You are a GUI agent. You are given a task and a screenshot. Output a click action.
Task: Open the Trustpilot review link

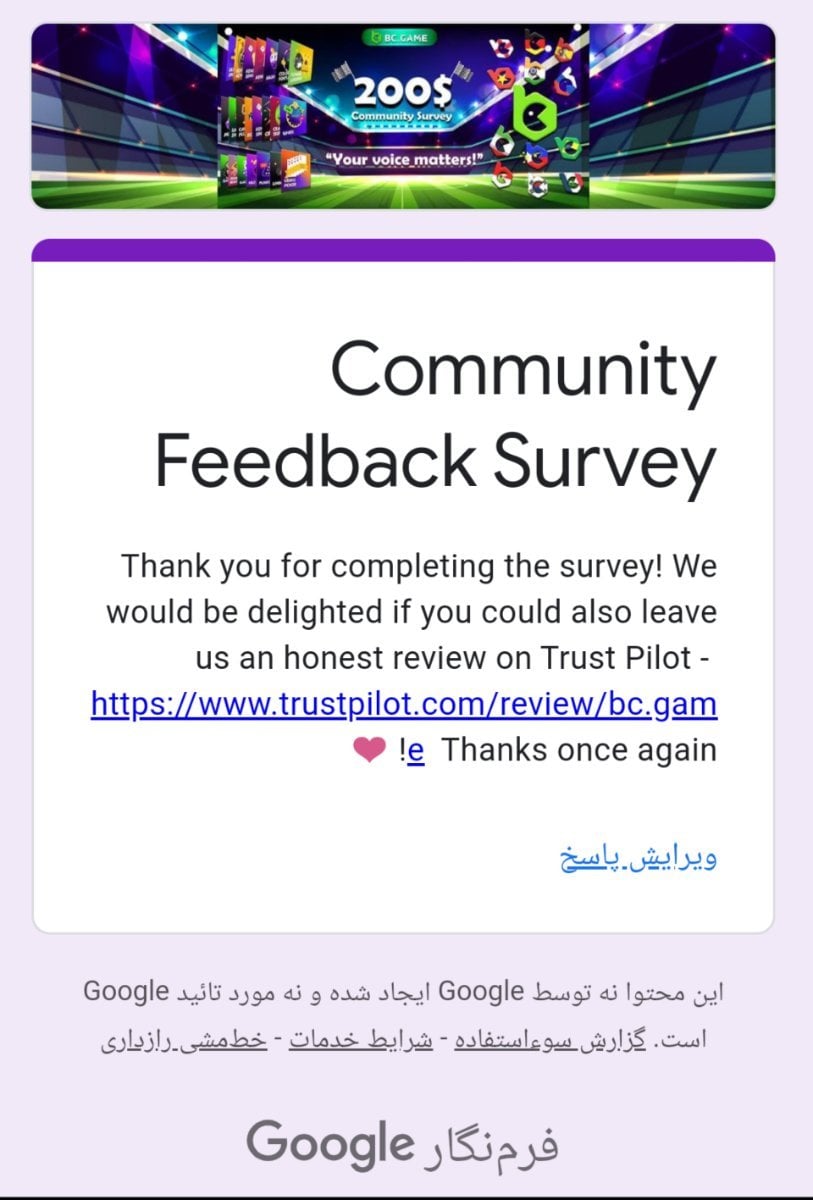point(404,705)
